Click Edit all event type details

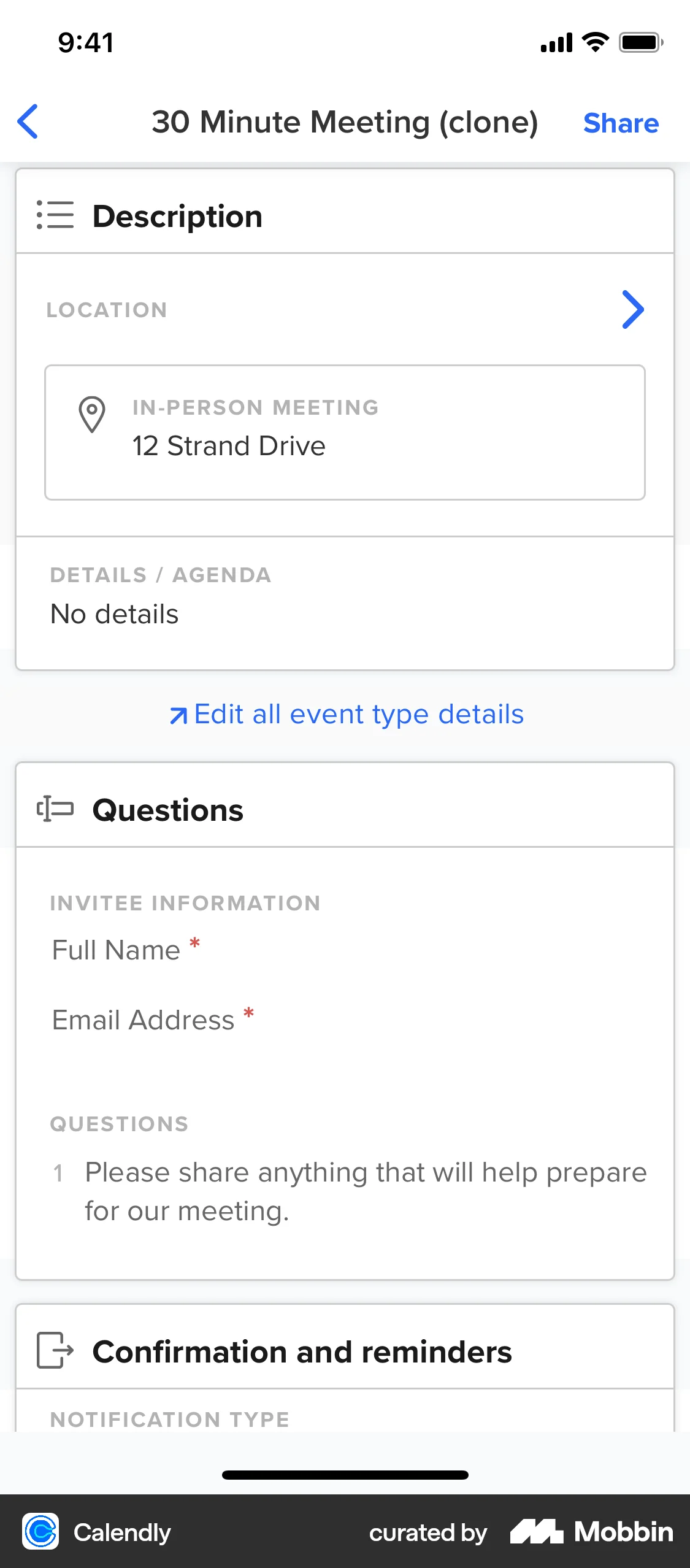pos(358,714)
